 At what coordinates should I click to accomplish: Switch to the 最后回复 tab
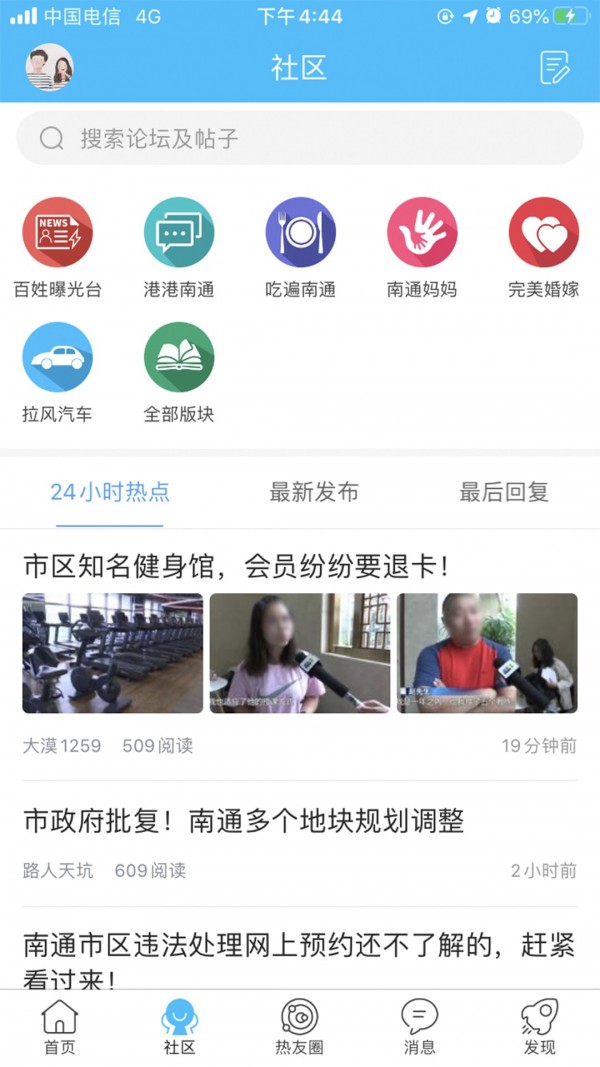point(504,492)
